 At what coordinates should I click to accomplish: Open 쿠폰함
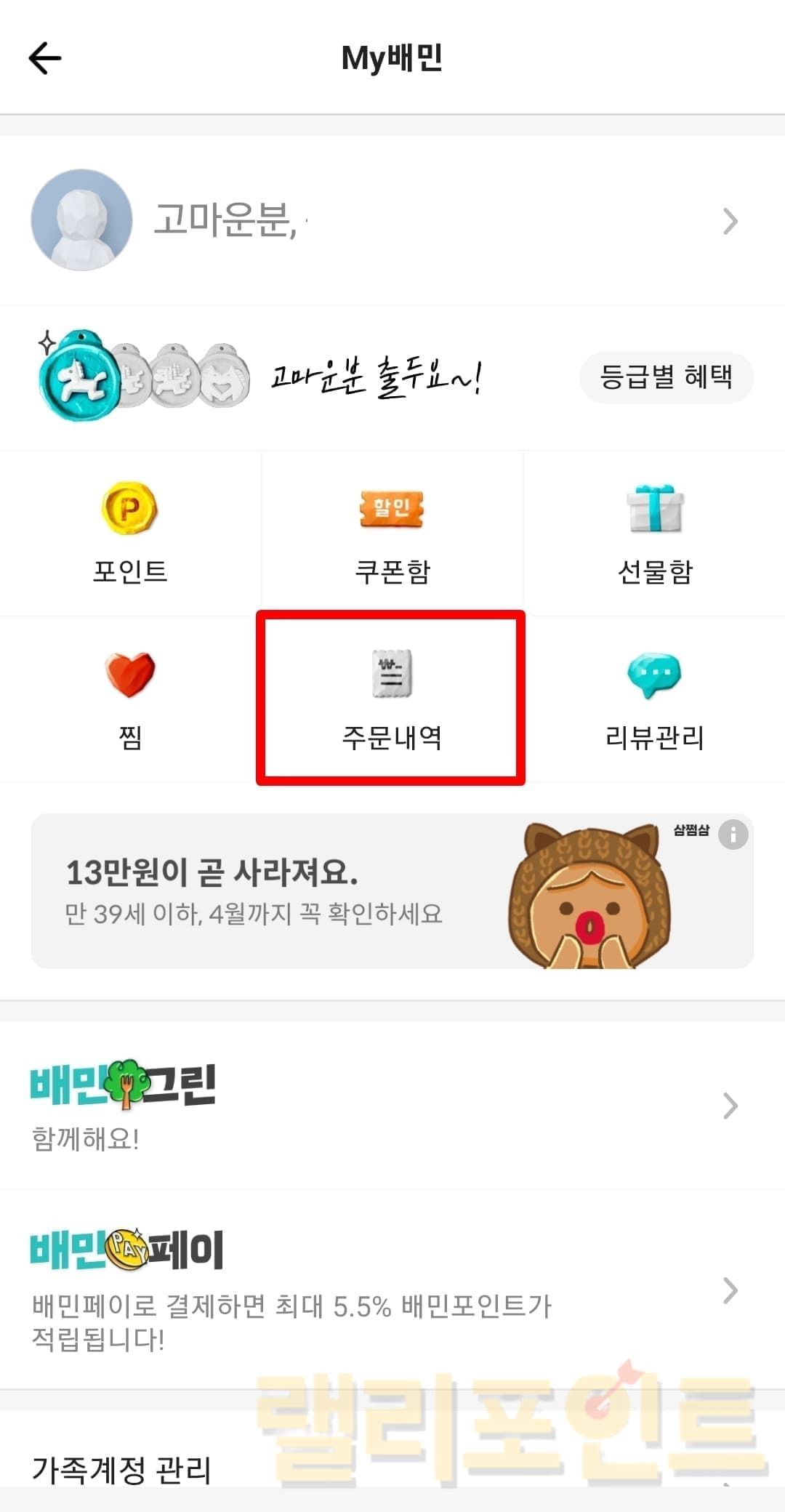tap(392, 534)
